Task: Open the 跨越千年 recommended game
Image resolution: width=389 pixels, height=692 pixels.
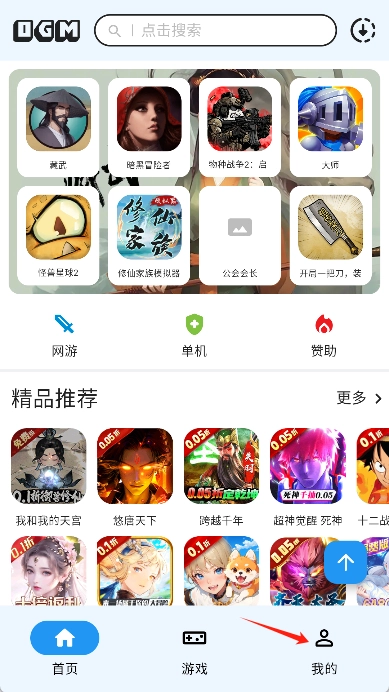Action: 222,478
